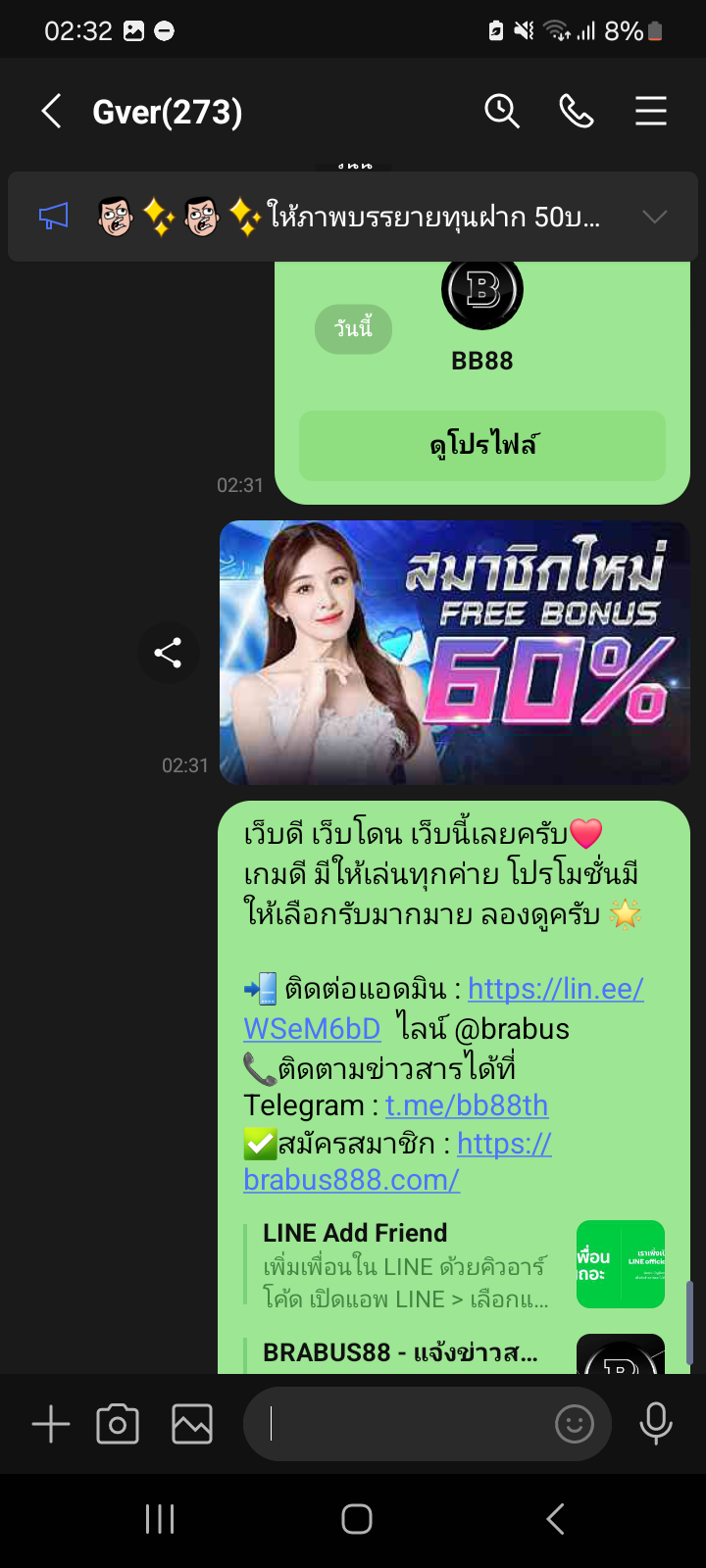Open the plus attachment menu
The height and width of the screenshot is (1568, 706).
tap(51, 1424)
